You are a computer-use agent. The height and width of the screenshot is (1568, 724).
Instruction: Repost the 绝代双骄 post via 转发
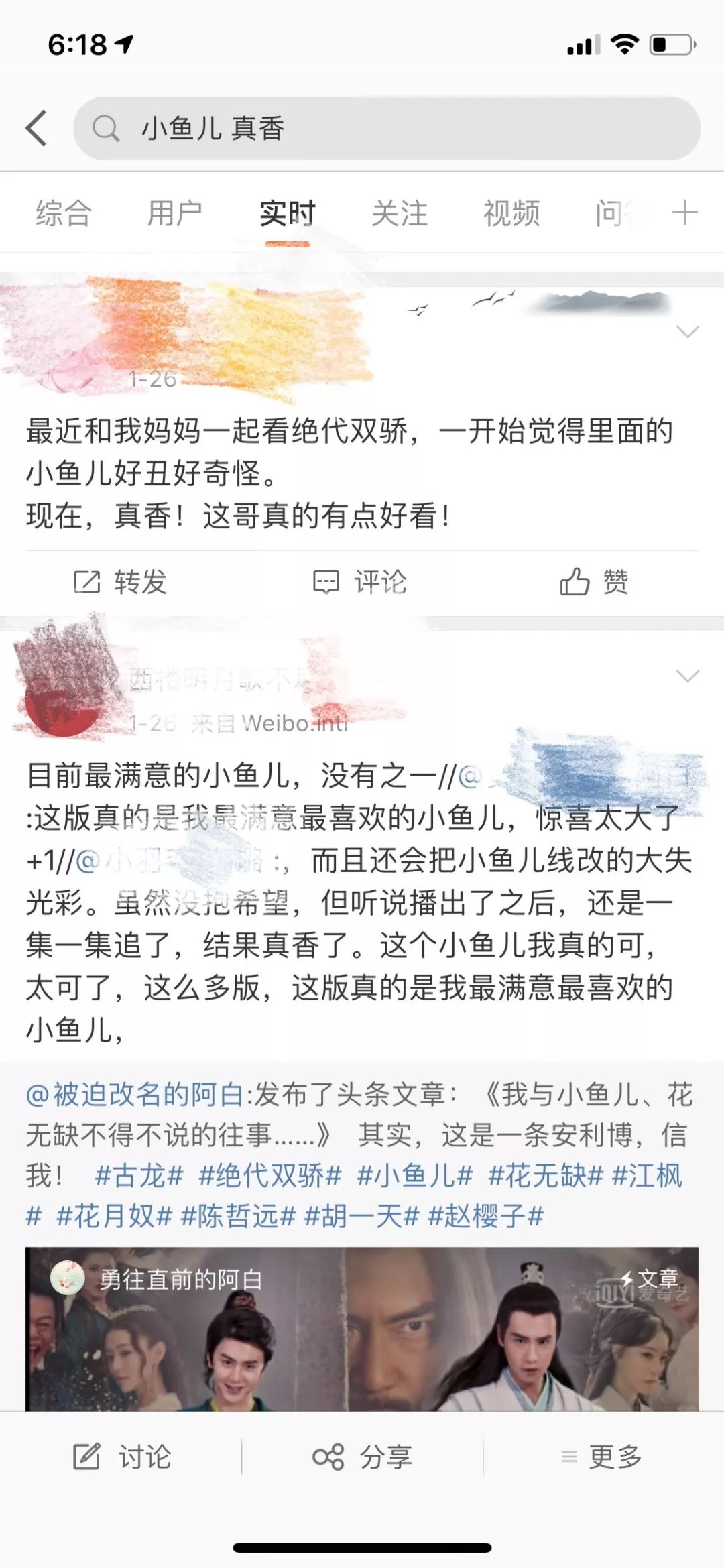(x=121, y=582)
